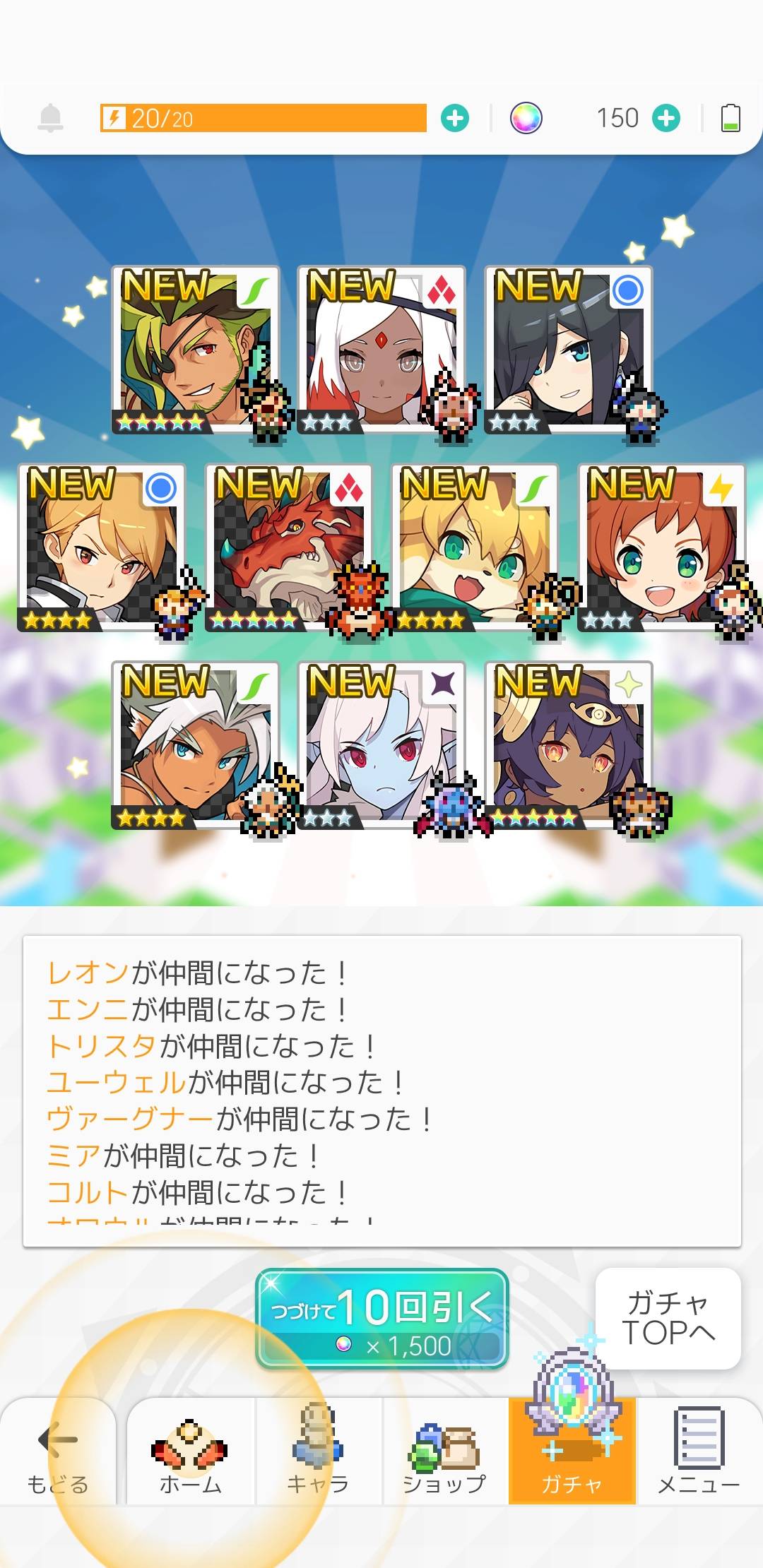This screenshot has width=763, height=1568.
Task: Pull 10 more times for 1,500
Action: 381,1319
